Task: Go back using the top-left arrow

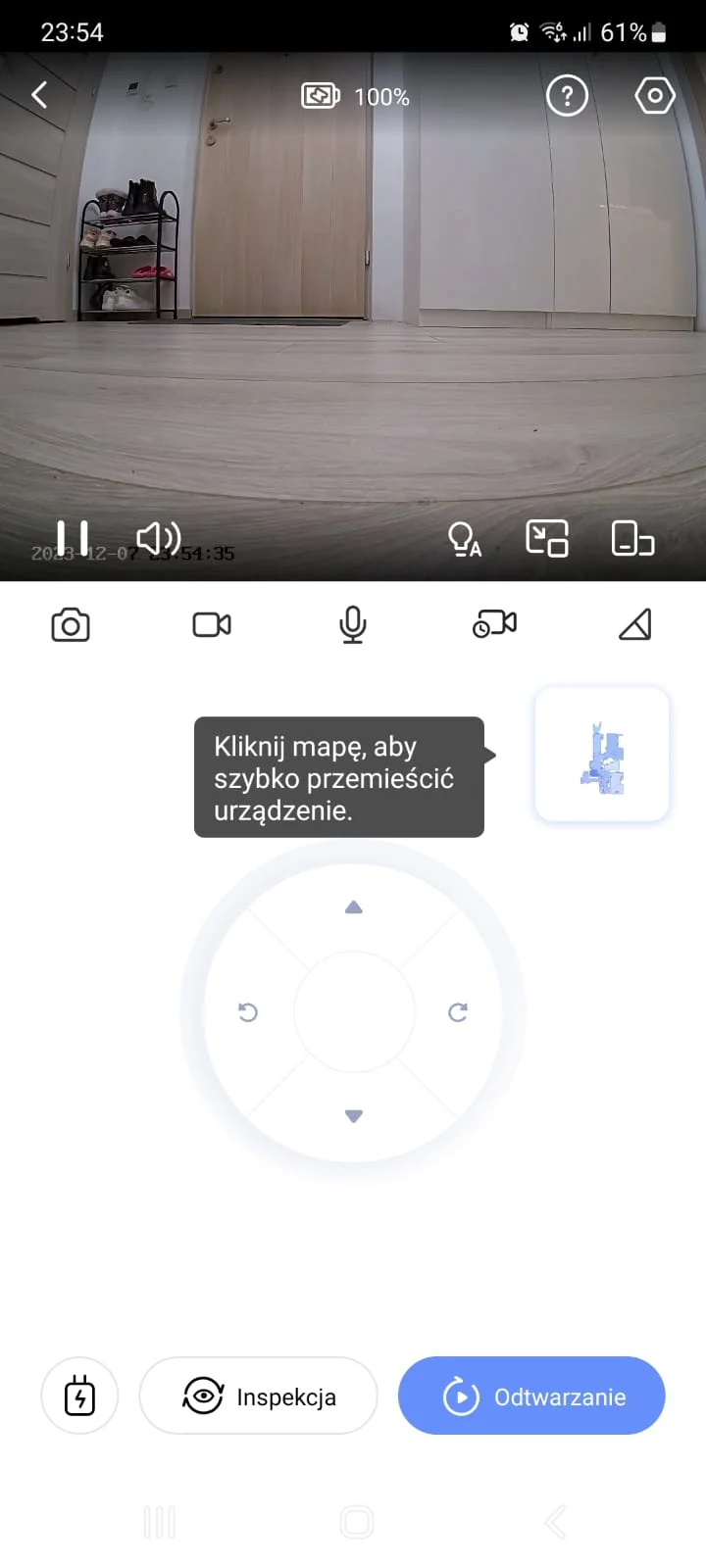Action: 39,95
